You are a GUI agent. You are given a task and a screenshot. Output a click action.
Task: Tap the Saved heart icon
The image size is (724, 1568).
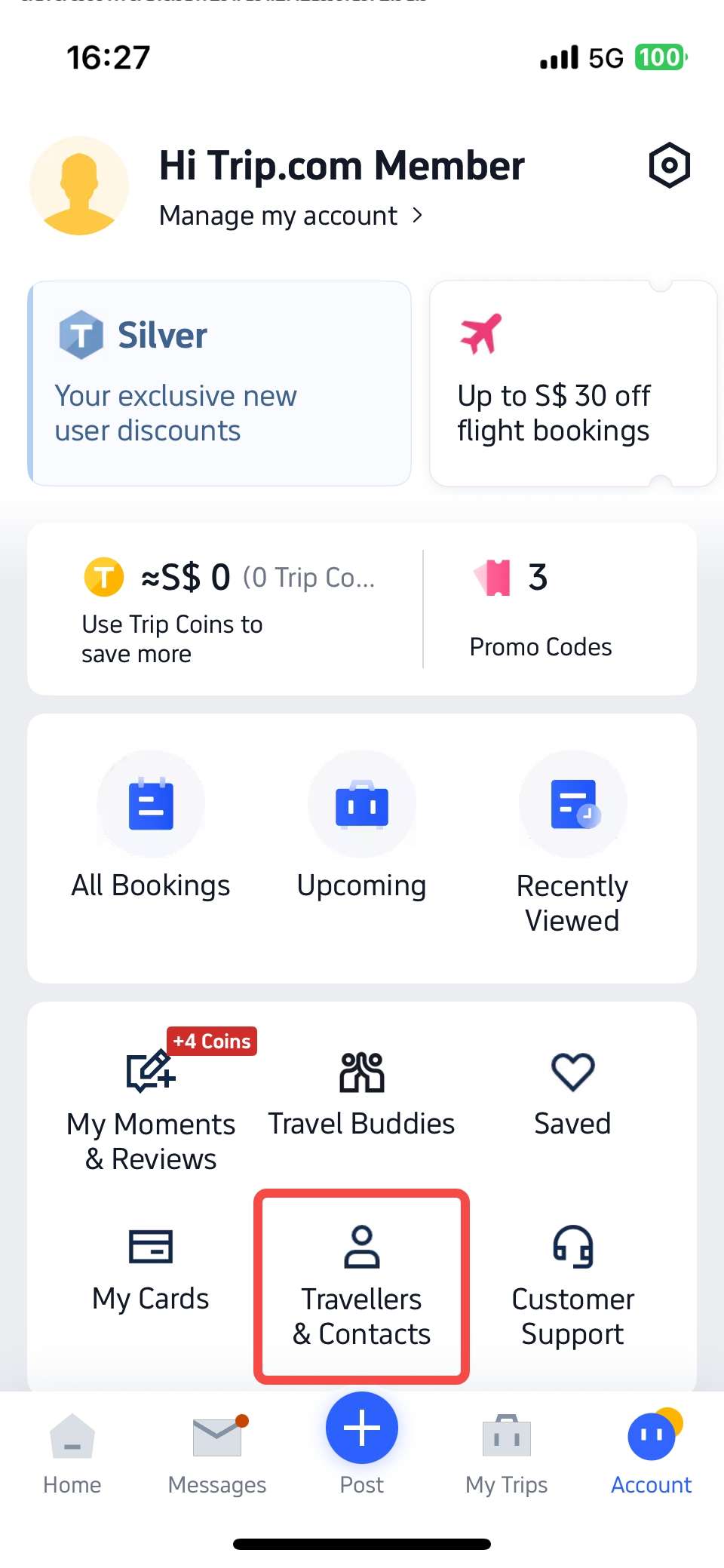(572, 1073)
